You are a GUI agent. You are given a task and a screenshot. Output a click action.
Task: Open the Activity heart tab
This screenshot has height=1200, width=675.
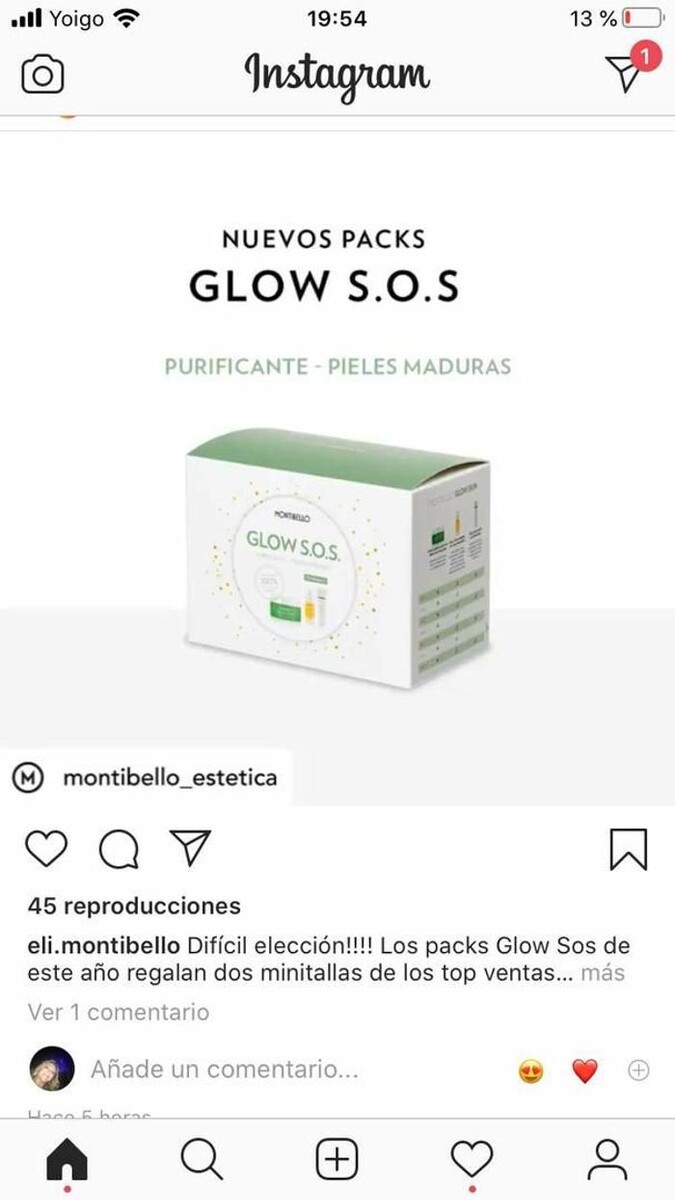[x=472, y=1160]
